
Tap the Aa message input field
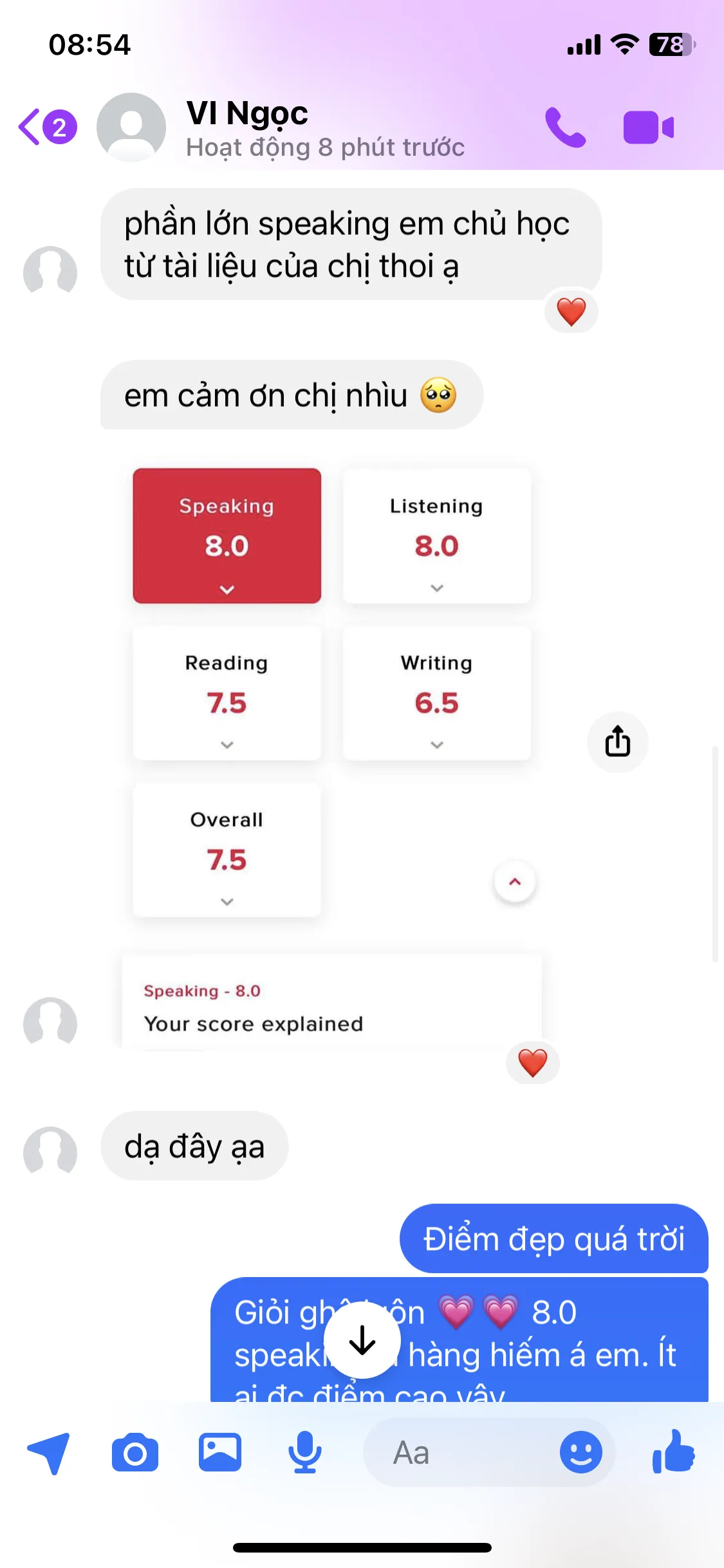coord(457,1453)
